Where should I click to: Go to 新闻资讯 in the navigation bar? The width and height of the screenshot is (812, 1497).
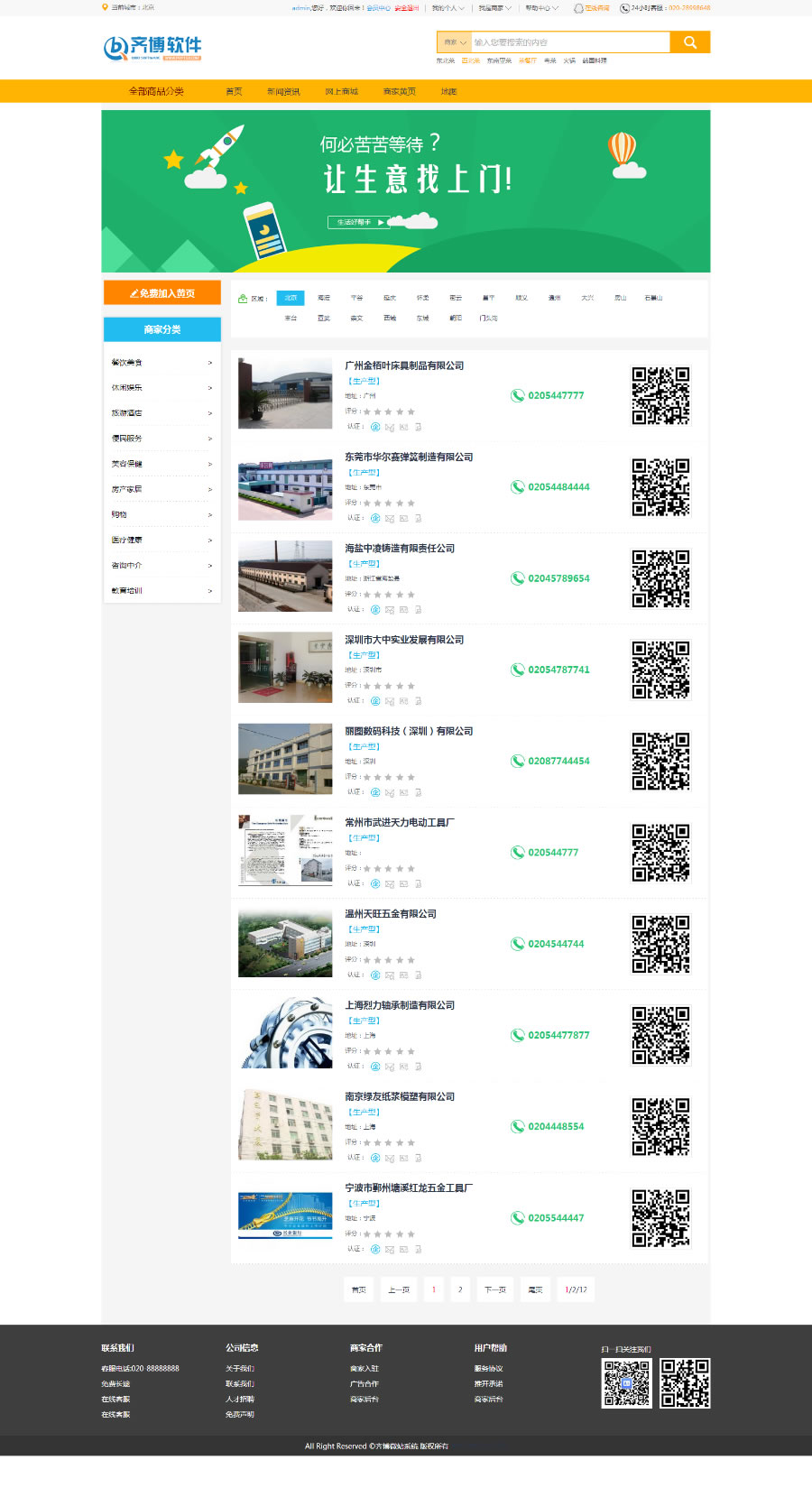[x=283, y=91]
